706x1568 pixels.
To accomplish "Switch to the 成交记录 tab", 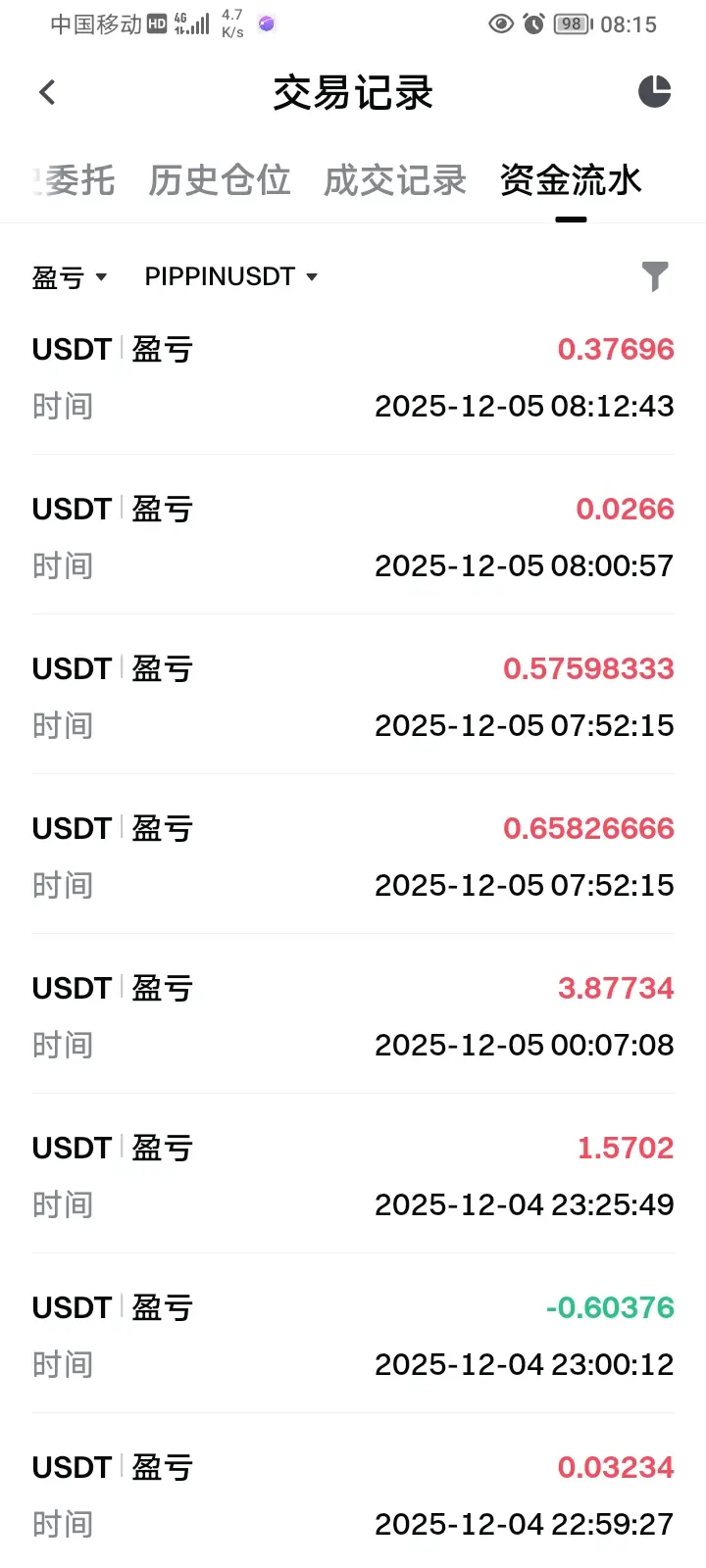I will (394, 180).
